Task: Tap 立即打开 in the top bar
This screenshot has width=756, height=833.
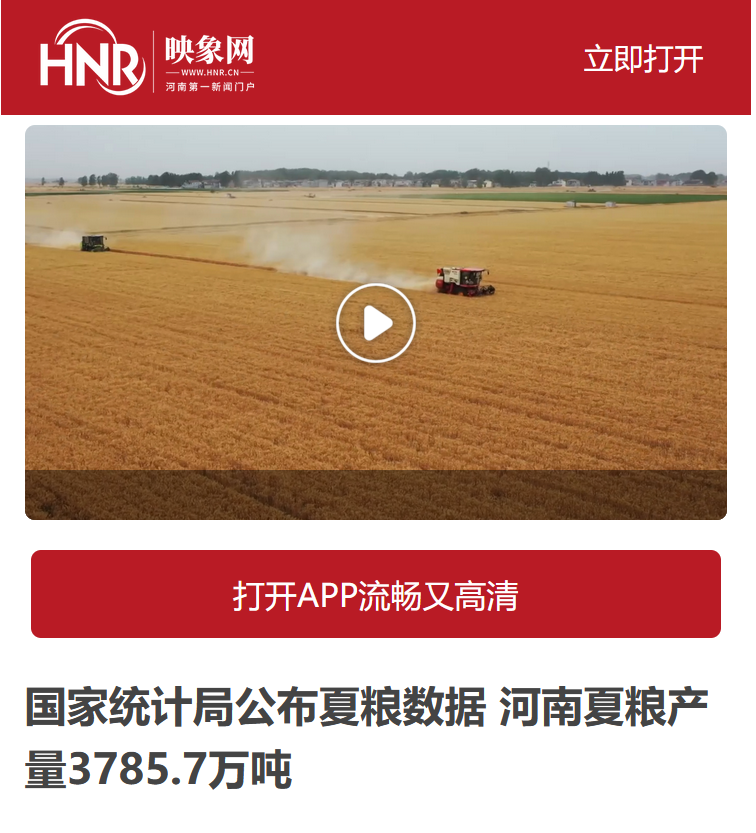Action: [643, 59]
